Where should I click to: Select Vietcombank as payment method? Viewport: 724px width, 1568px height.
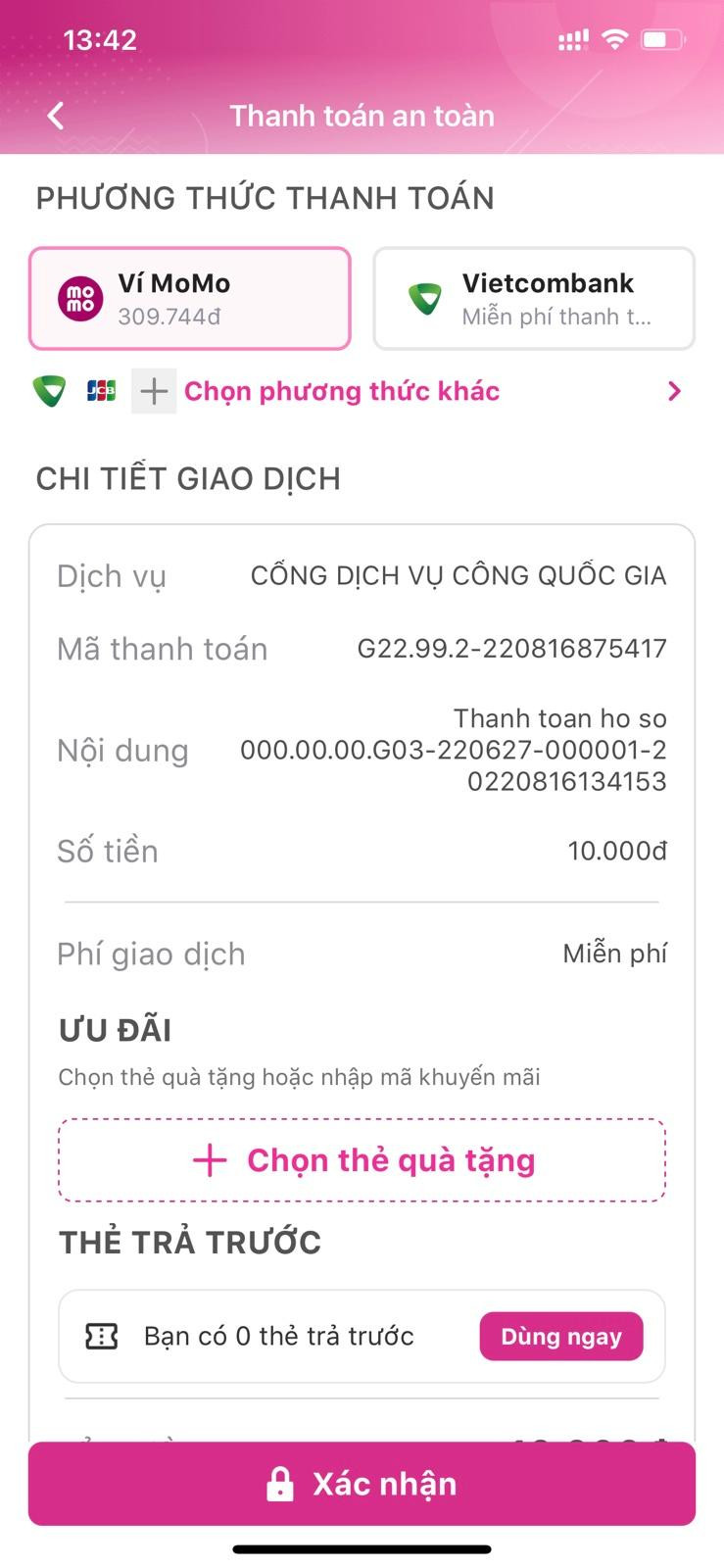pos(533,297)
